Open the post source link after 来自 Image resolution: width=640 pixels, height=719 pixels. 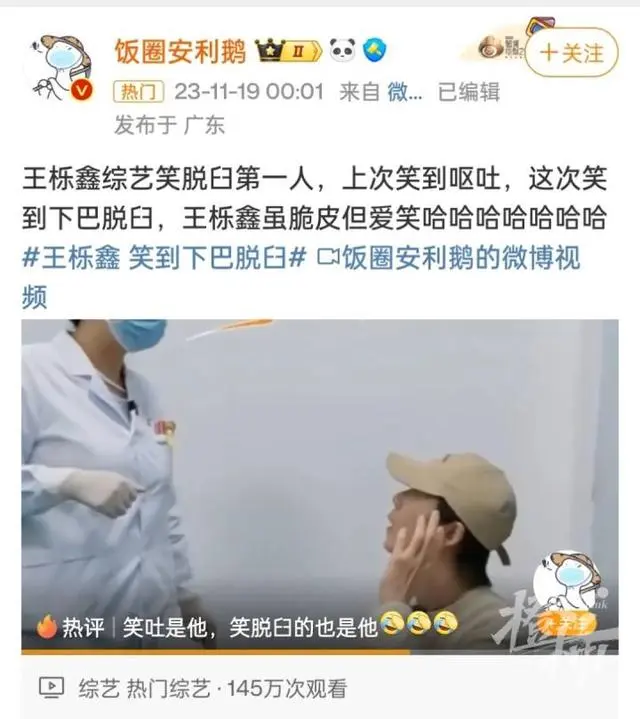point(397,93)
